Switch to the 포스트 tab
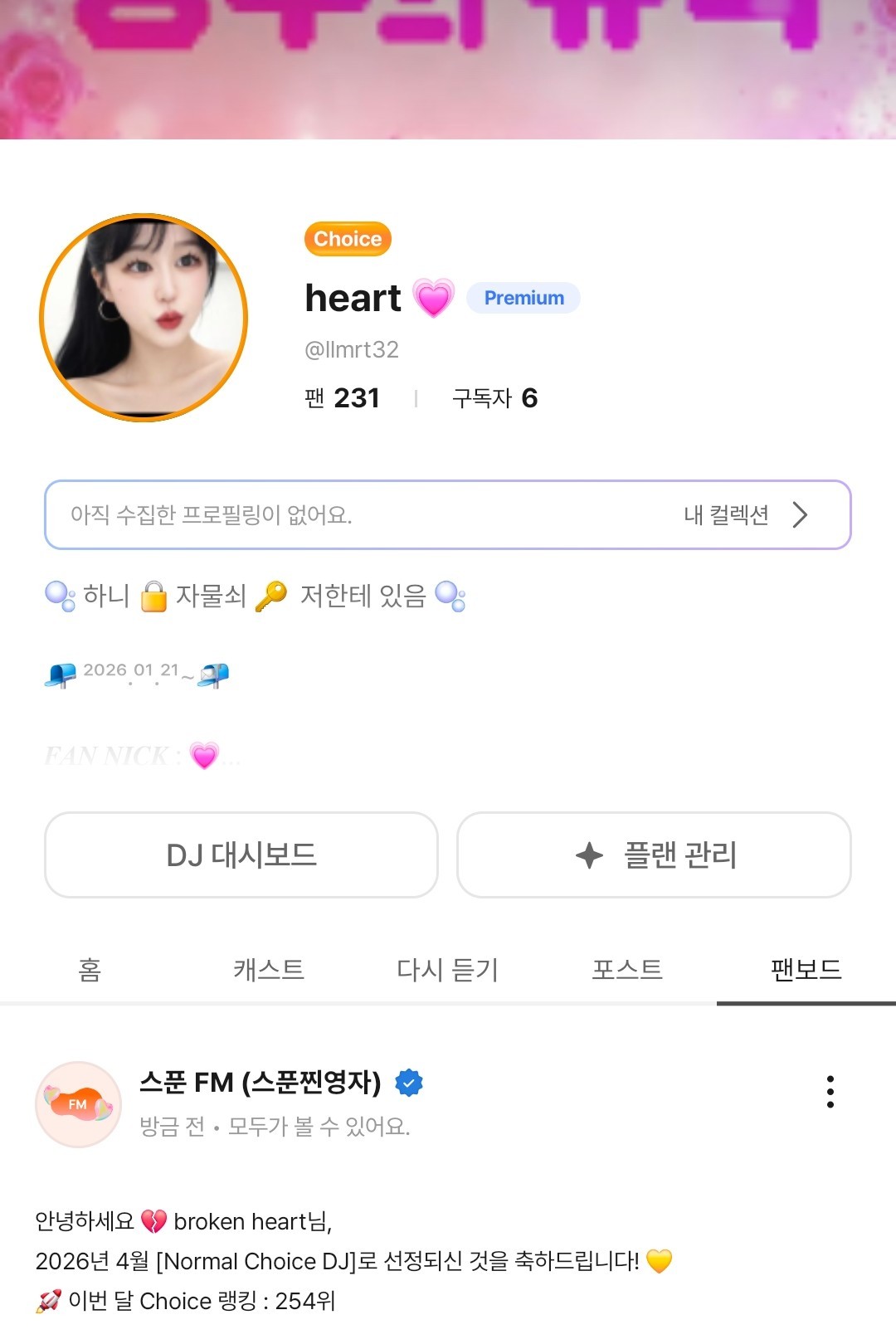896x1344 pixels. tap(627, 969)
